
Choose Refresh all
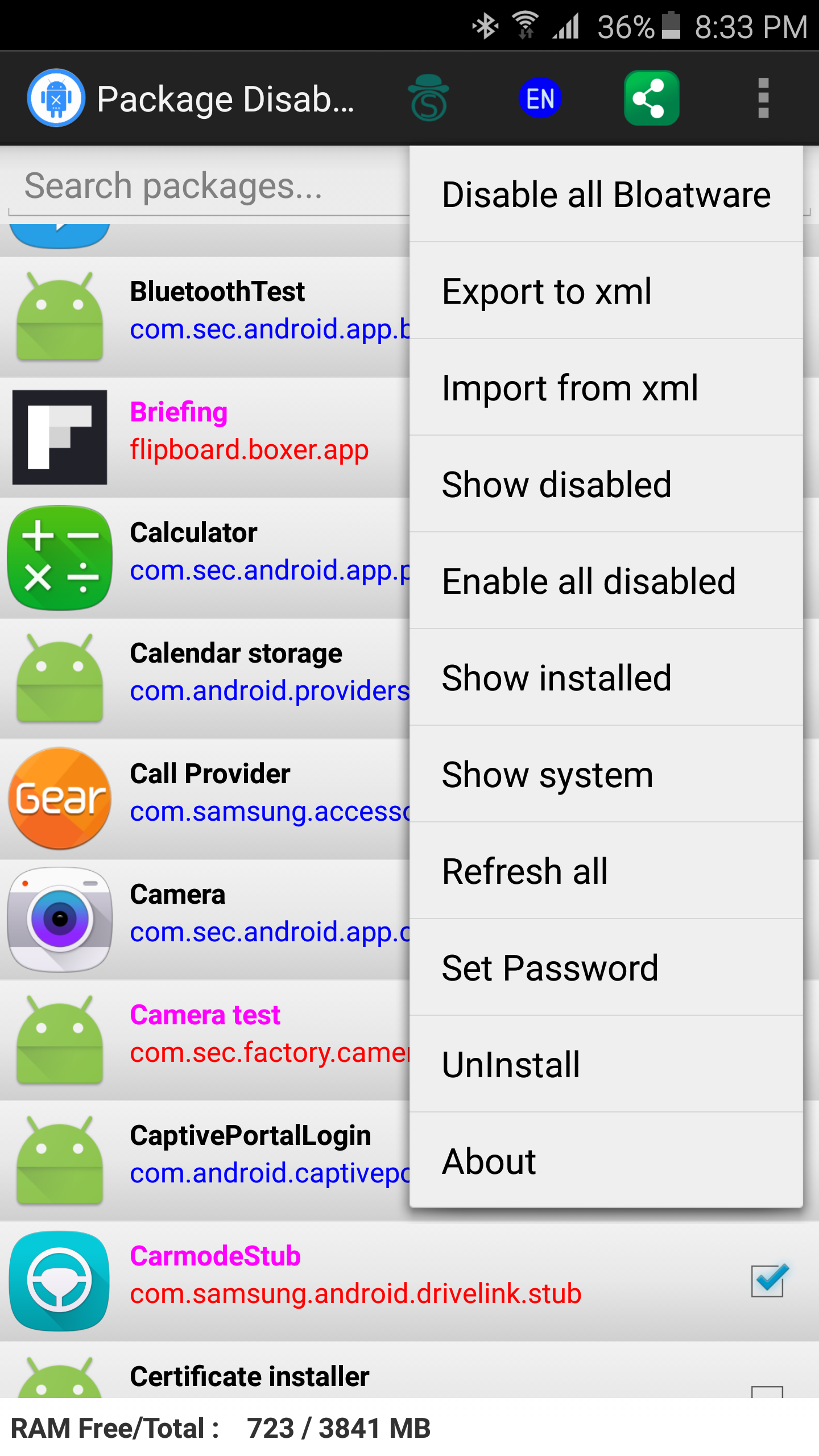pos(606,871)
